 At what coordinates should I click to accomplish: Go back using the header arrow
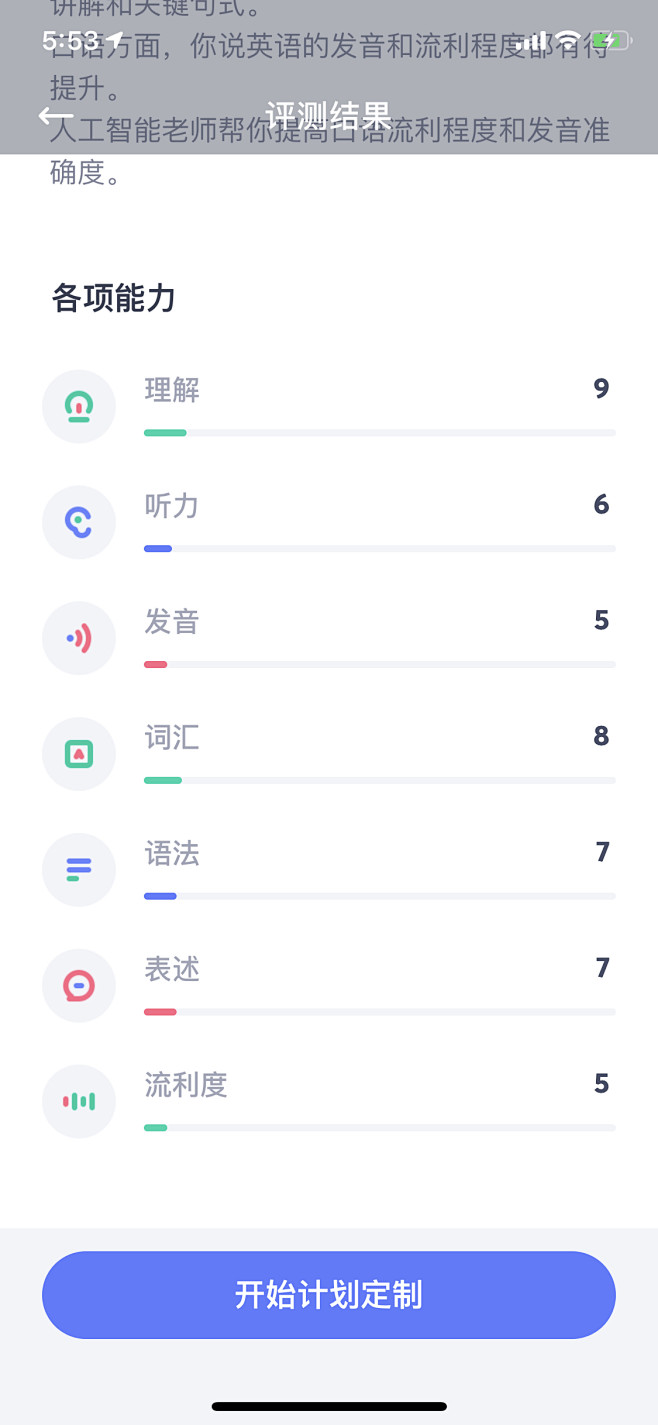55,116
